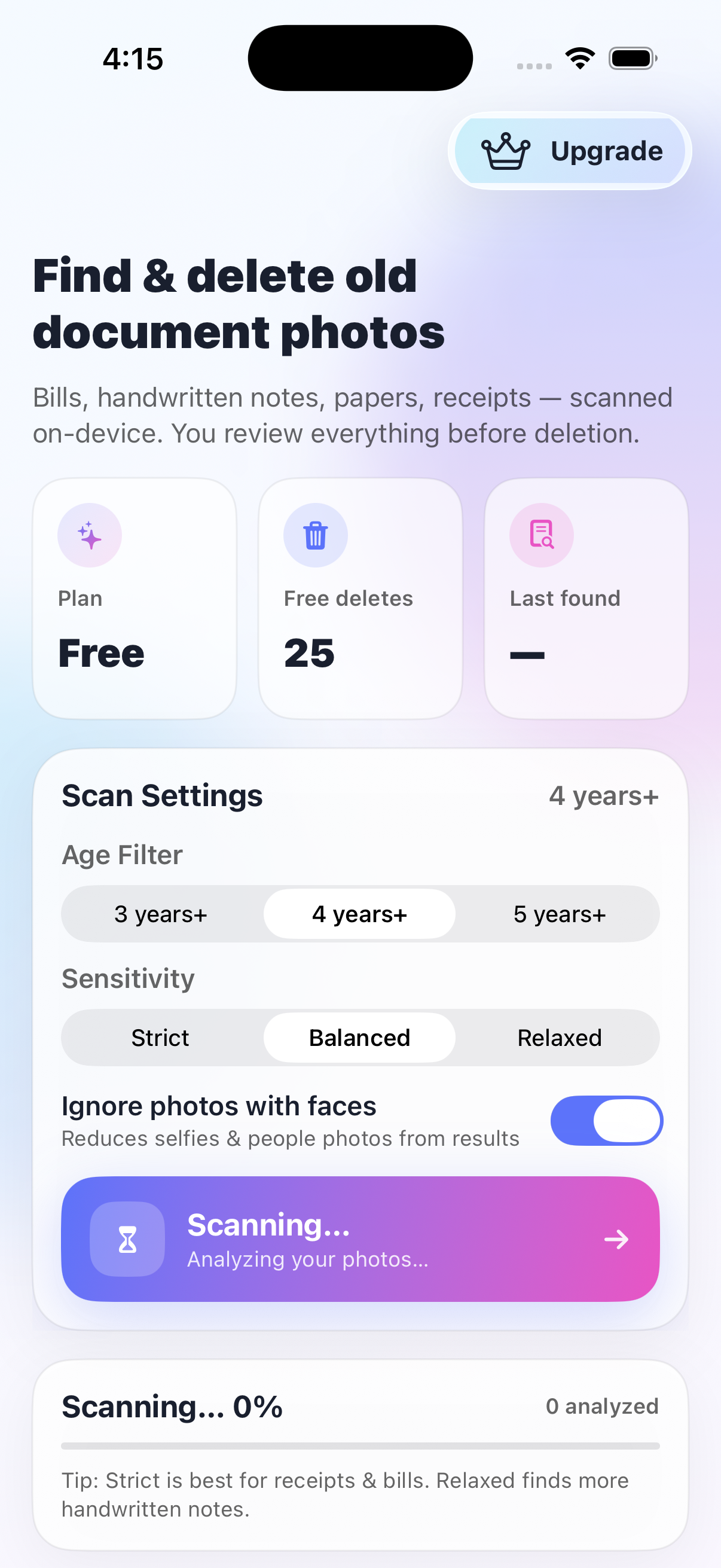721x1568 pixels.
Task: Click the trash icon on Free deletes card
Action: pyautogui.click(x=315, y=535)
